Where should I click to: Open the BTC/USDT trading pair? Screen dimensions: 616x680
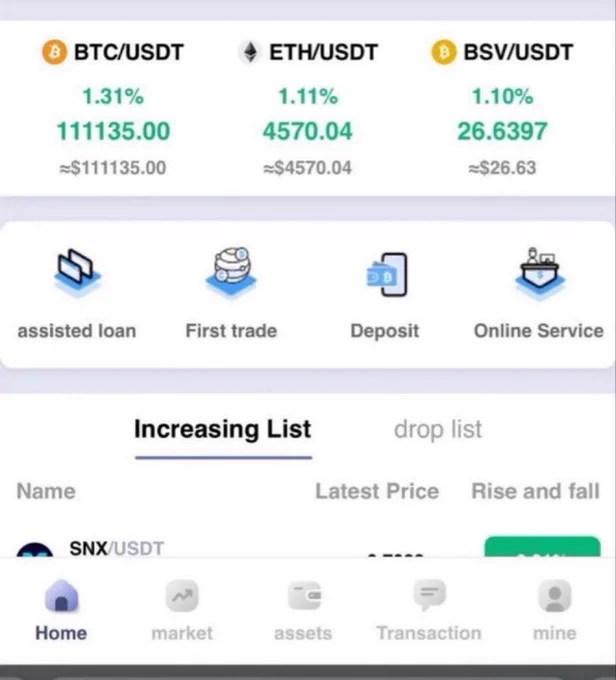tap(113, 107)
